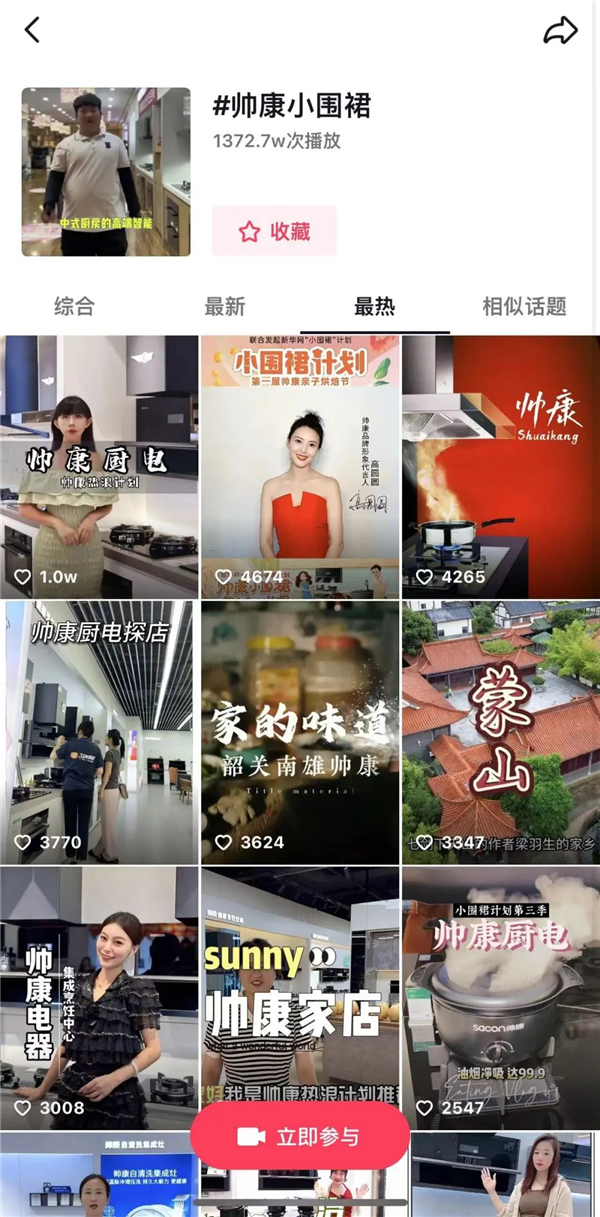600x1217 pixels.
Task: Watch the 帅康厨电探店 video
Action: (99, 732)
